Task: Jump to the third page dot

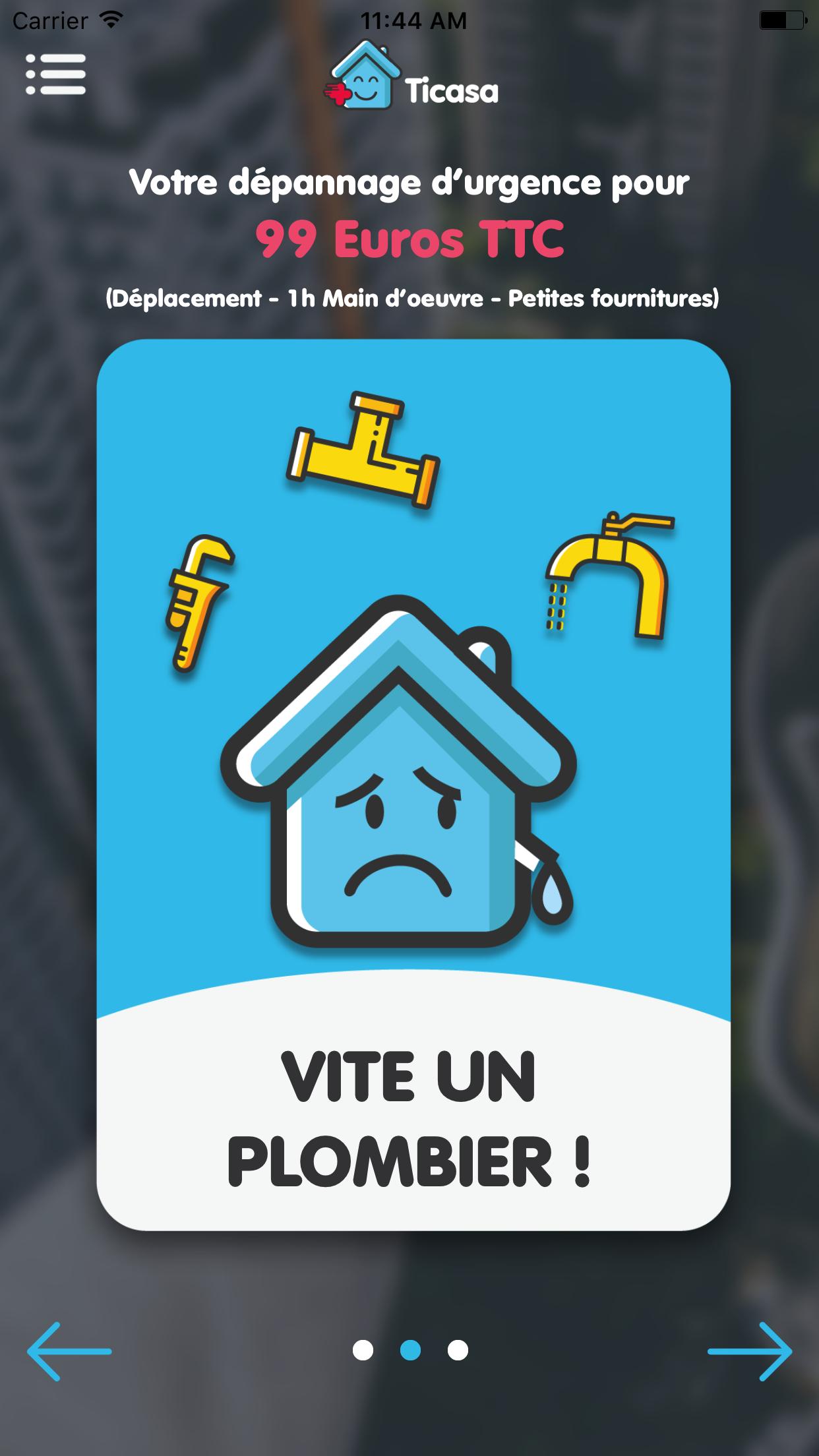Action: [x=458, y=1350]
